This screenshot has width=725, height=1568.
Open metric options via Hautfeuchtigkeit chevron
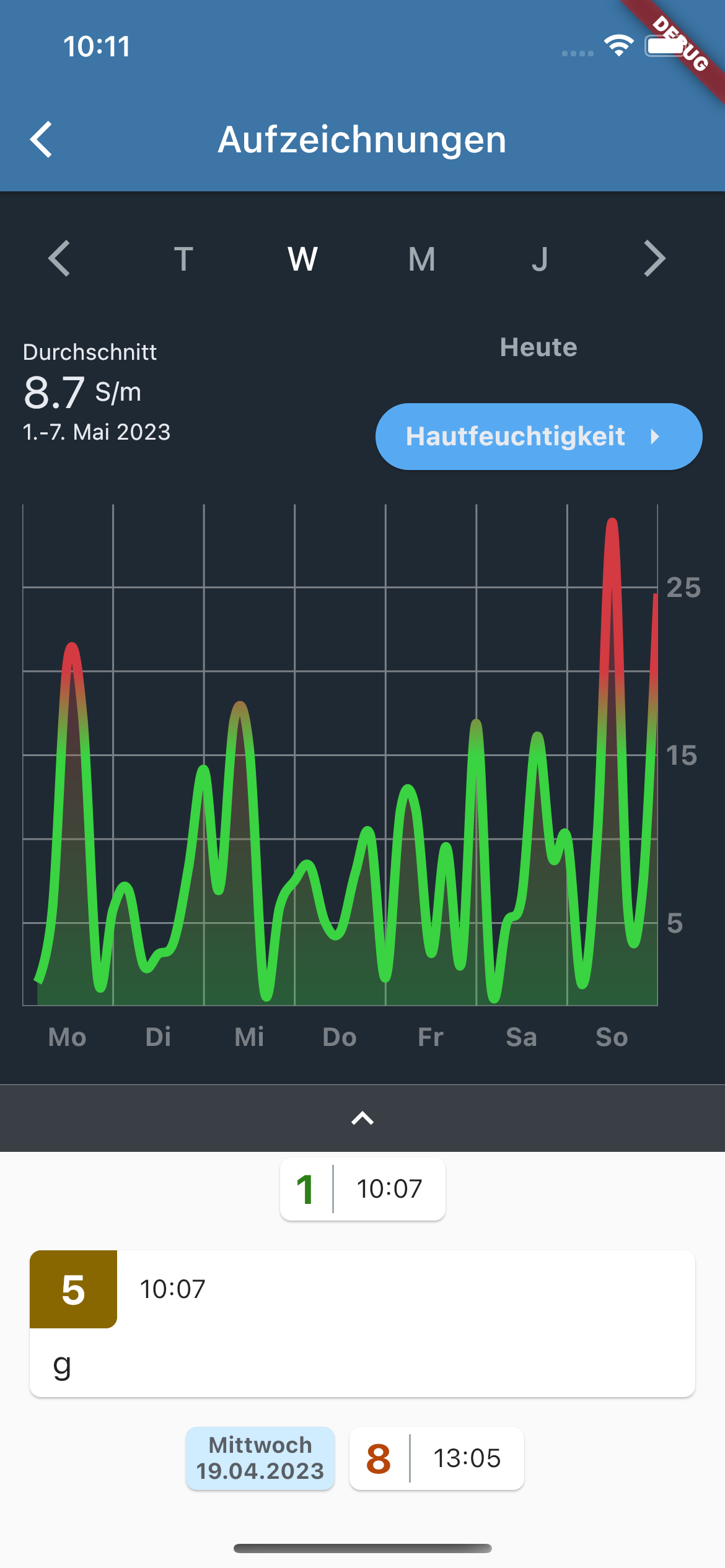coord(656,436)
